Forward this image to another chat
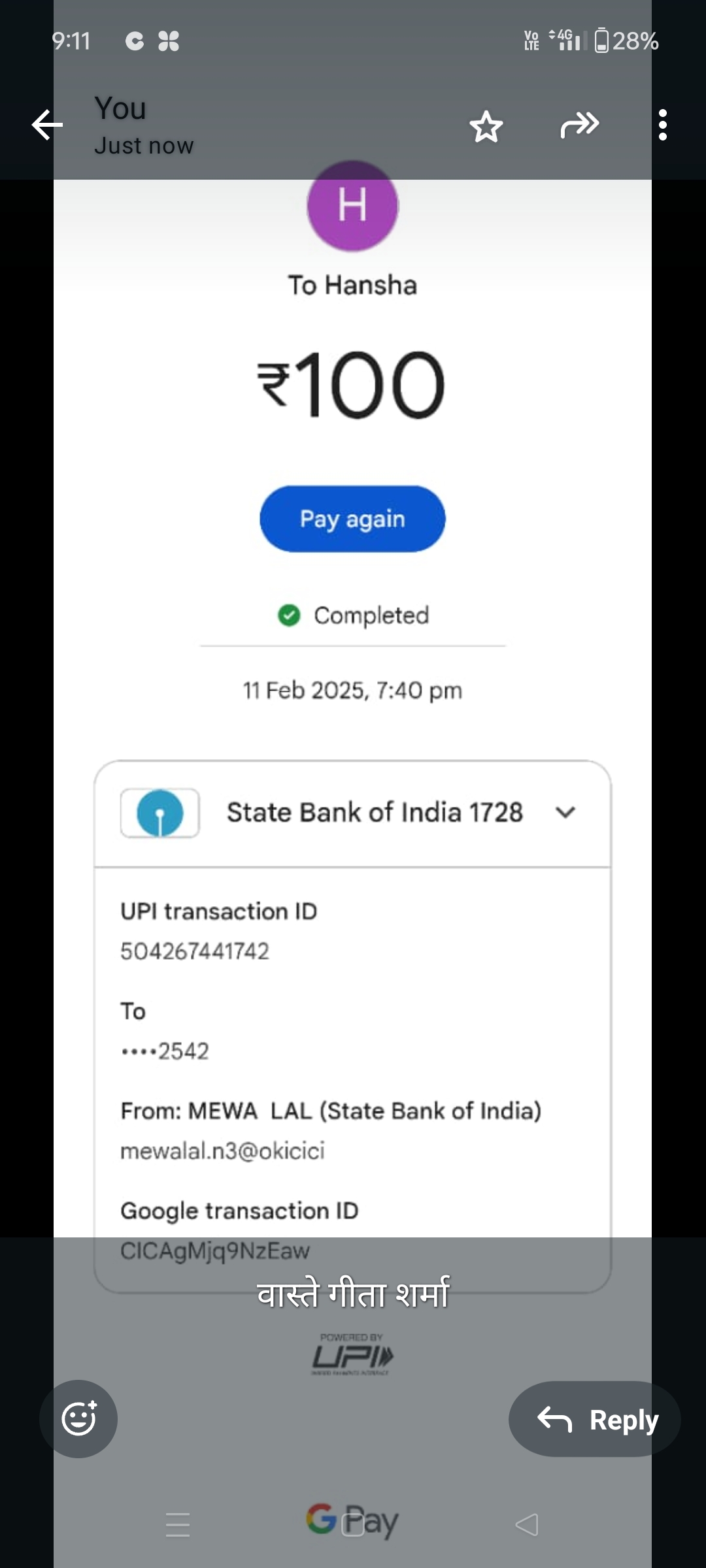Image resolution: width=706 pixels, height=1568 pixels. click(579, 125)
